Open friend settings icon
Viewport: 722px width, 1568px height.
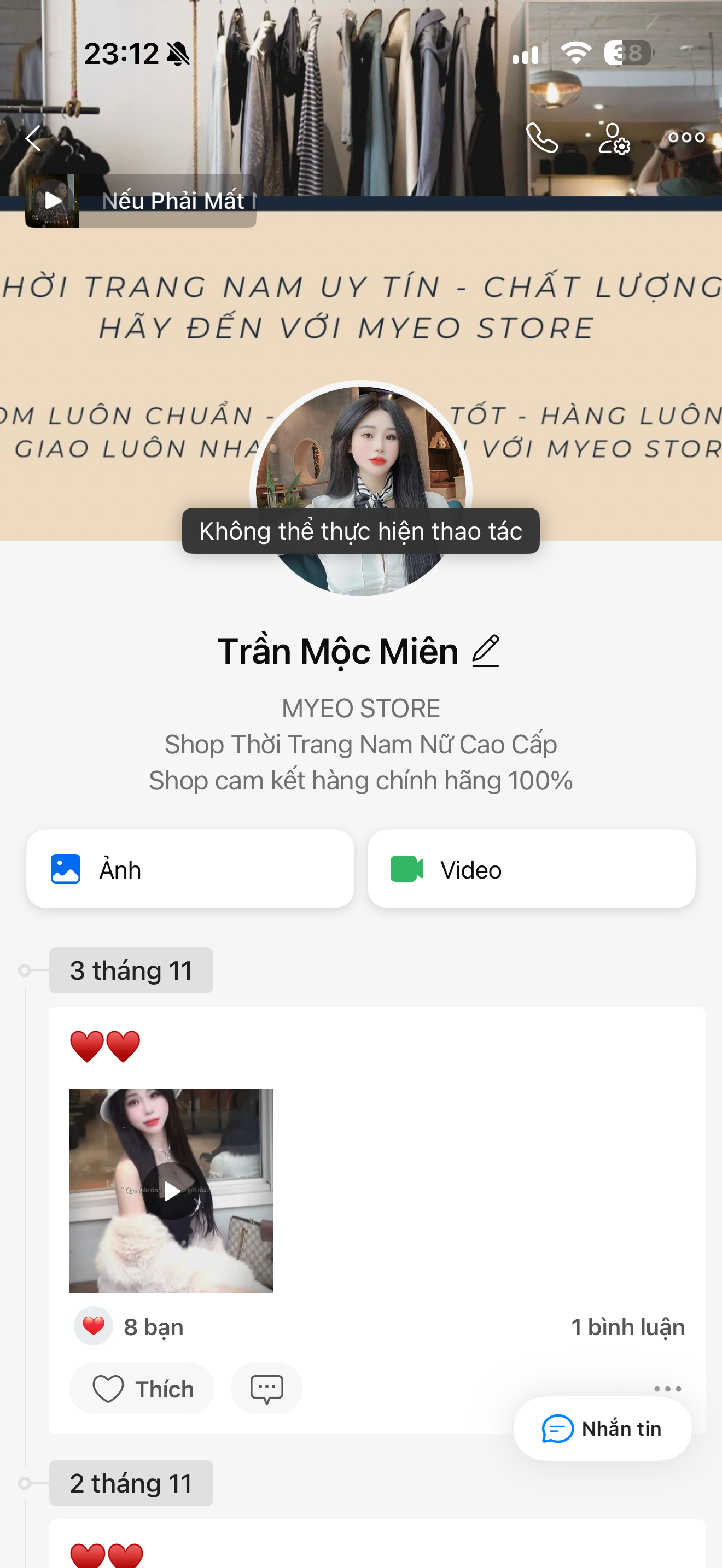click(x=613, y=139)
